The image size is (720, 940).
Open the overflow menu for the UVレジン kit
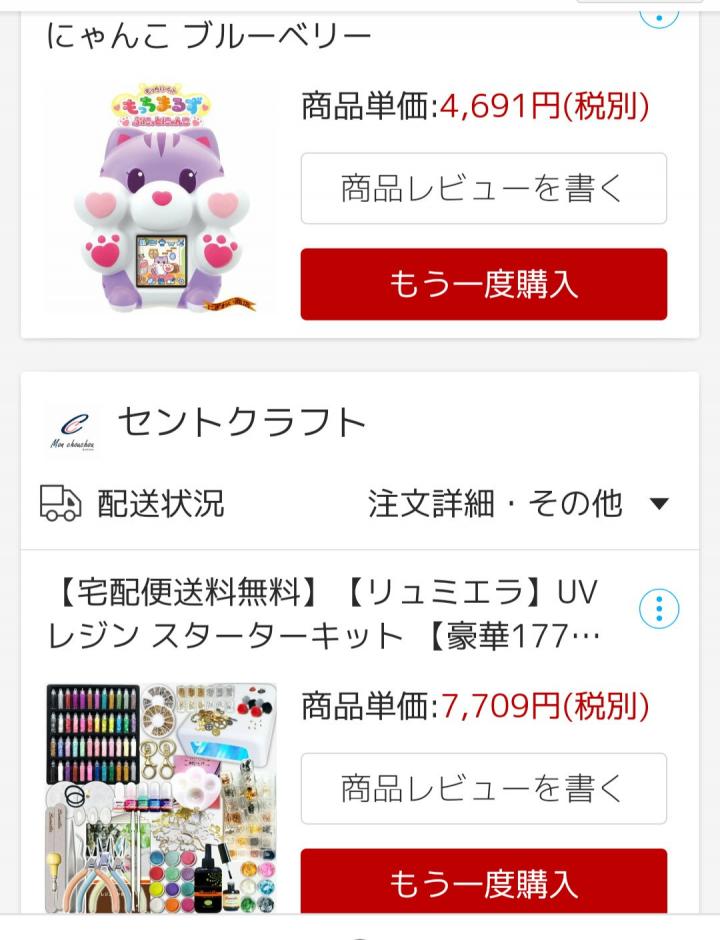pyautogui.click(x=658, y=608)
